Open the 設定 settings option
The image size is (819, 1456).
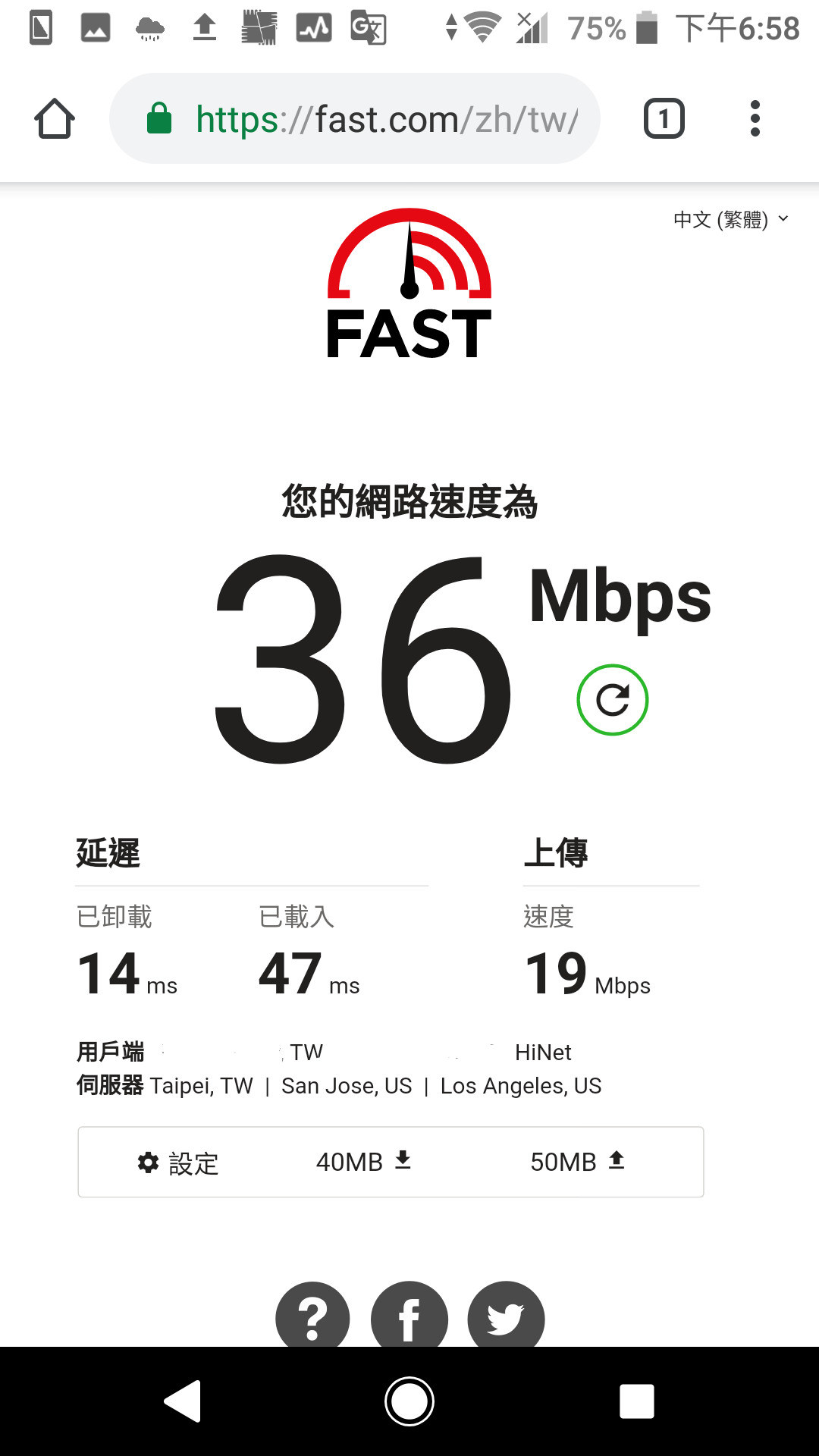pos(178,1163)
